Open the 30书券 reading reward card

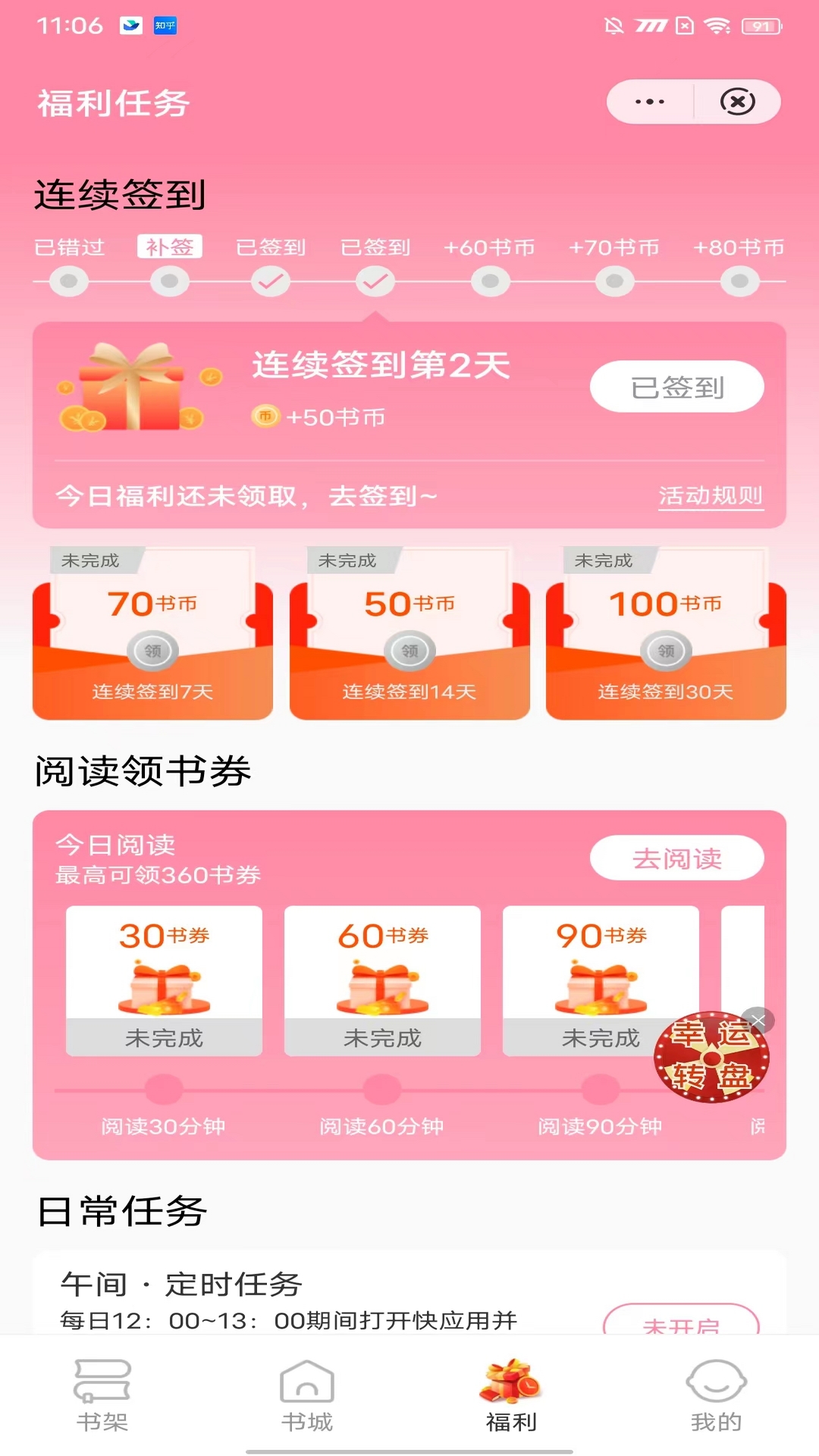pos(164,980)
